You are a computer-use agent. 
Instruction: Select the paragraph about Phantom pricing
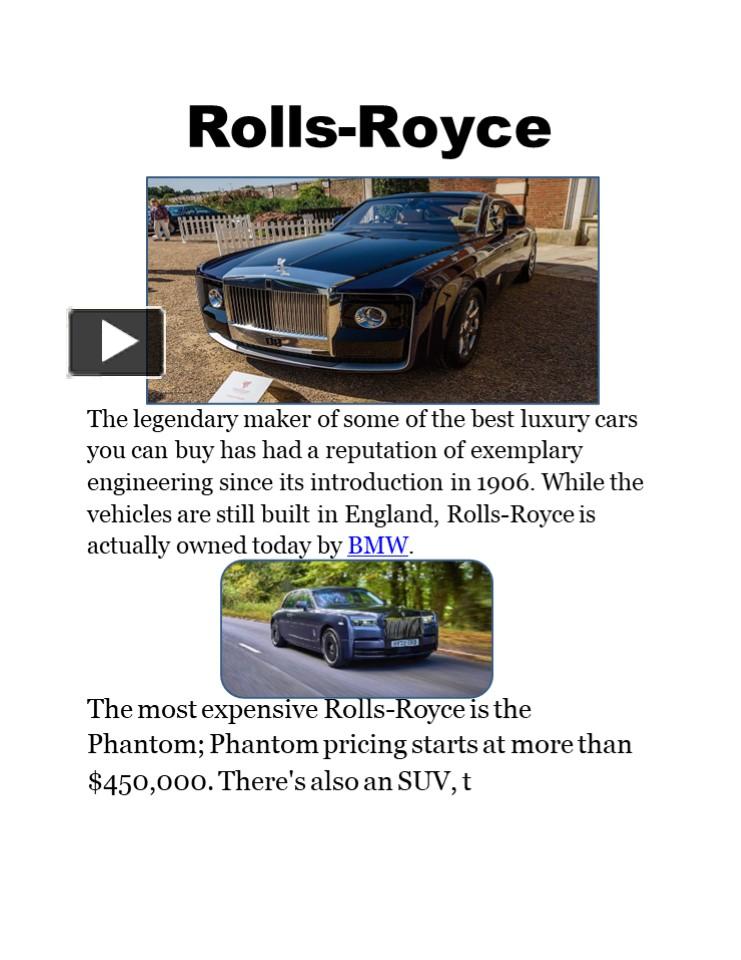tap(360, 745)
